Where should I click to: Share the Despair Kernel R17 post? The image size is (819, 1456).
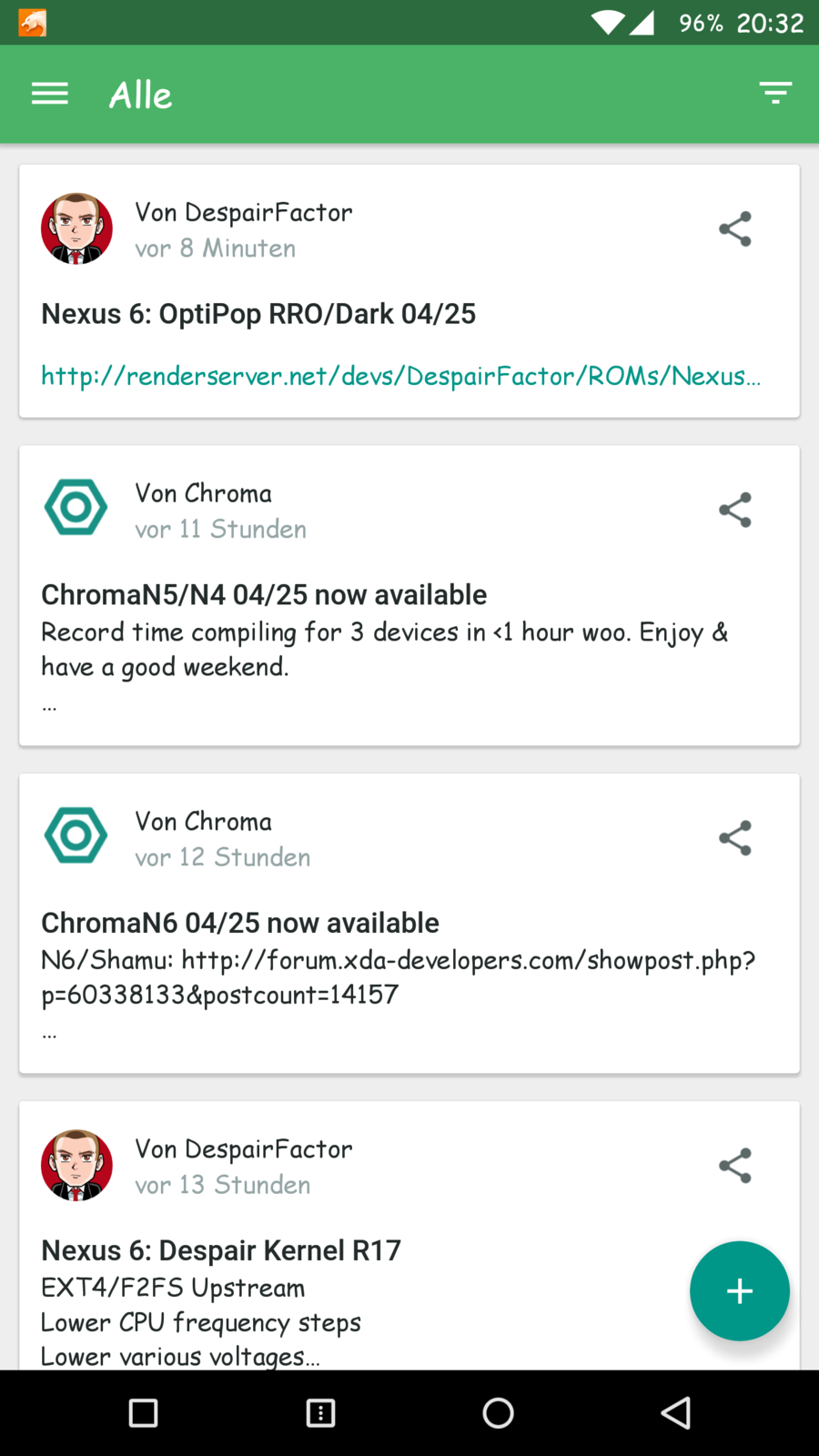point(734,1166)
